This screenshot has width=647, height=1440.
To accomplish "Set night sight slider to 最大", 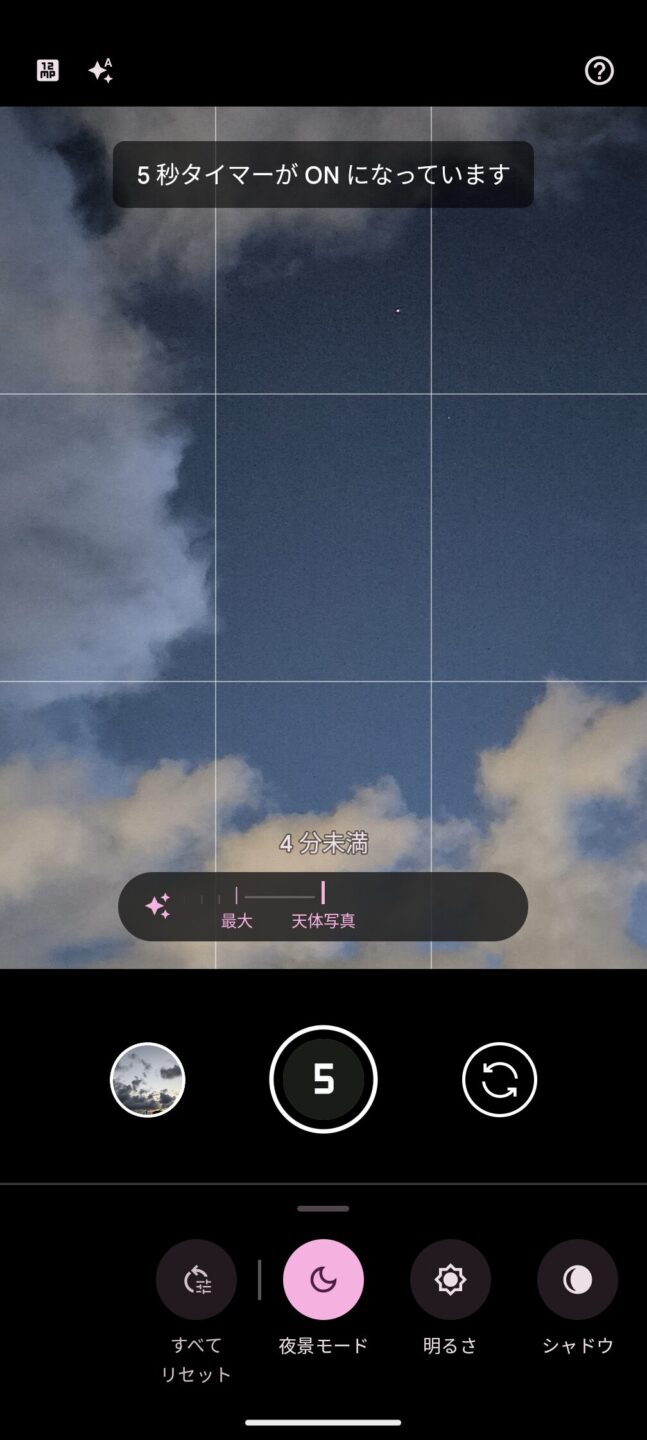I will tap(237, 896).
